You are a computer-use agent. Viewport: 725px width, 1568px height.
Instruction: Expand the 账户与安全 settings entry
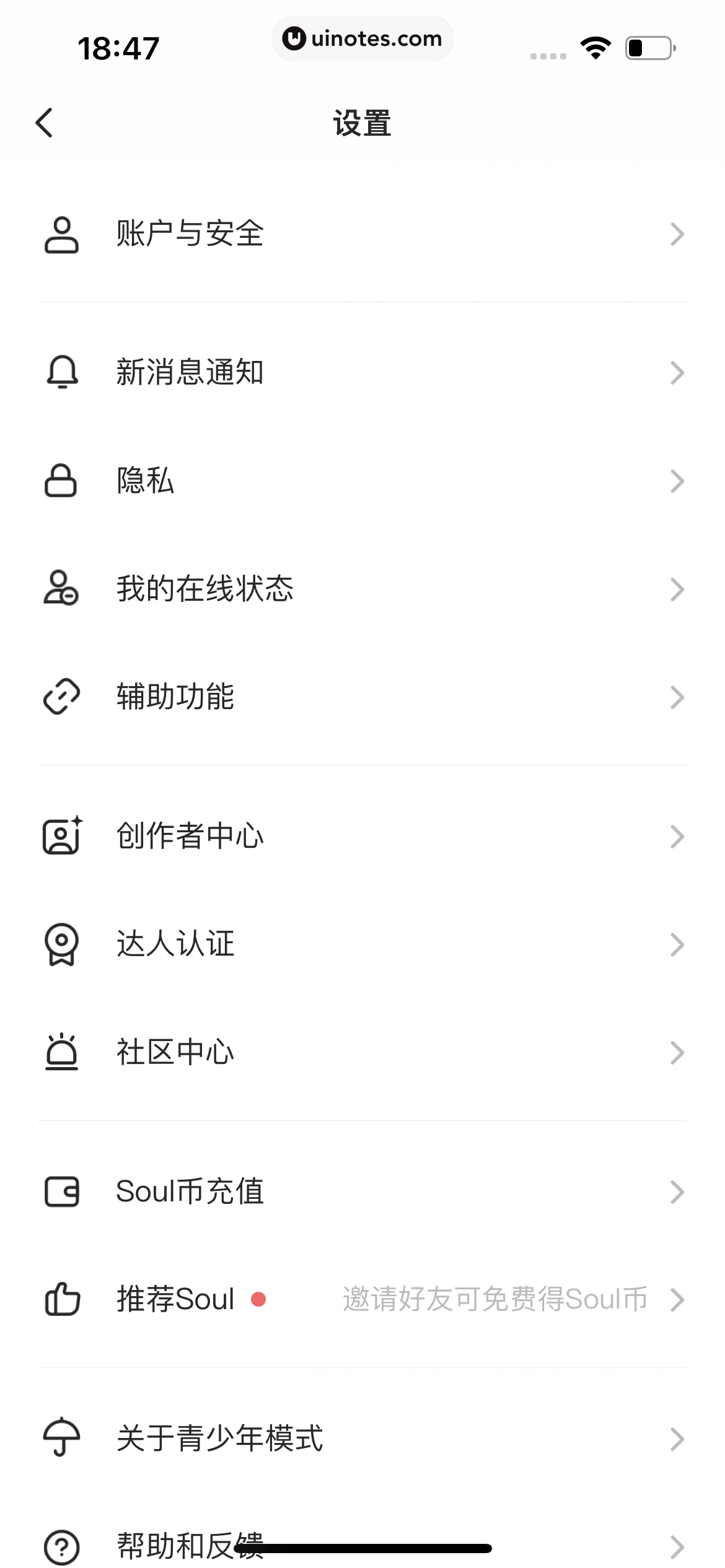[677, 234]
